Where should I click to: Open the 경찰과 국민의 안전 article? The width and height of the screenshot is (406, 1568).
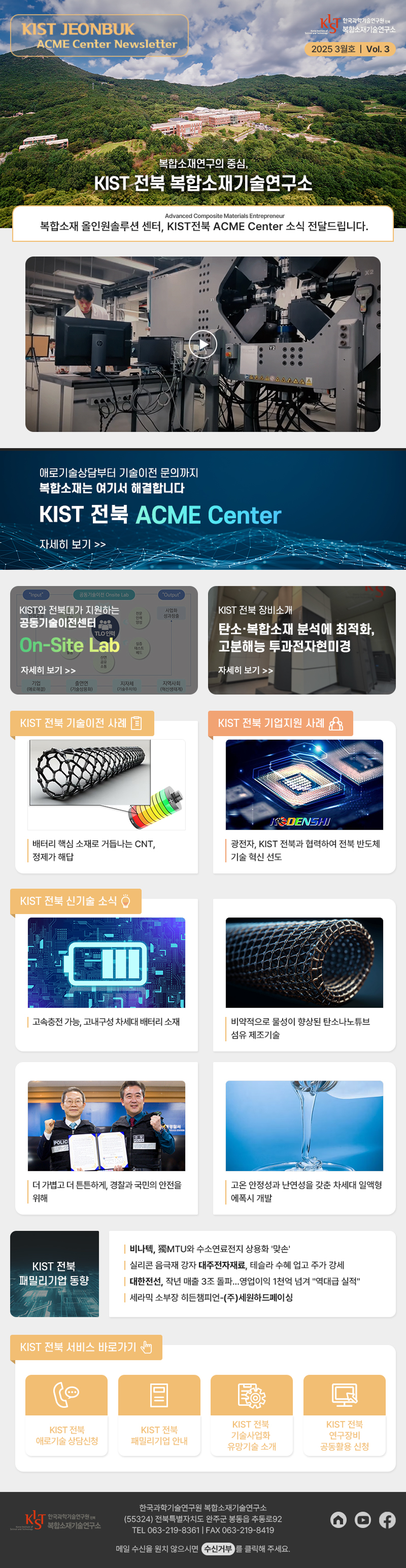tap(106, 1137)
